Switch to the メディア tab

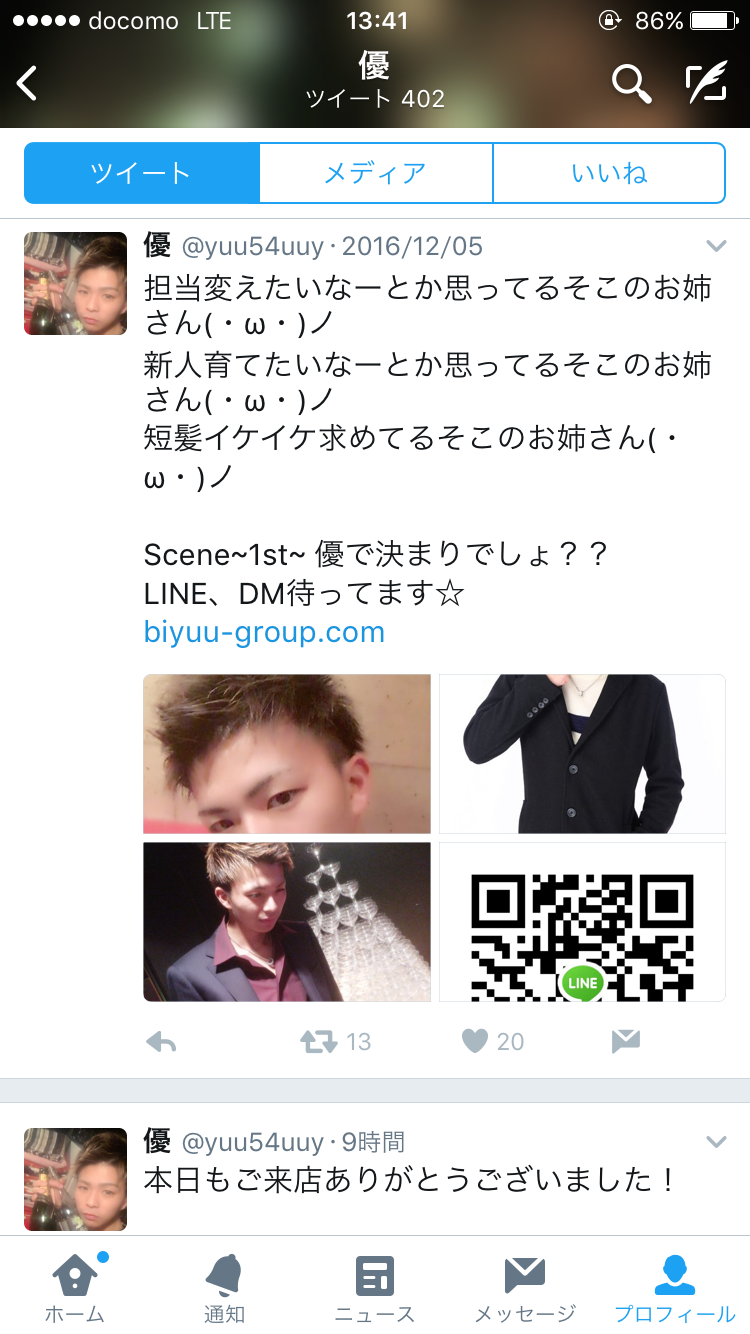coord(376,173)
